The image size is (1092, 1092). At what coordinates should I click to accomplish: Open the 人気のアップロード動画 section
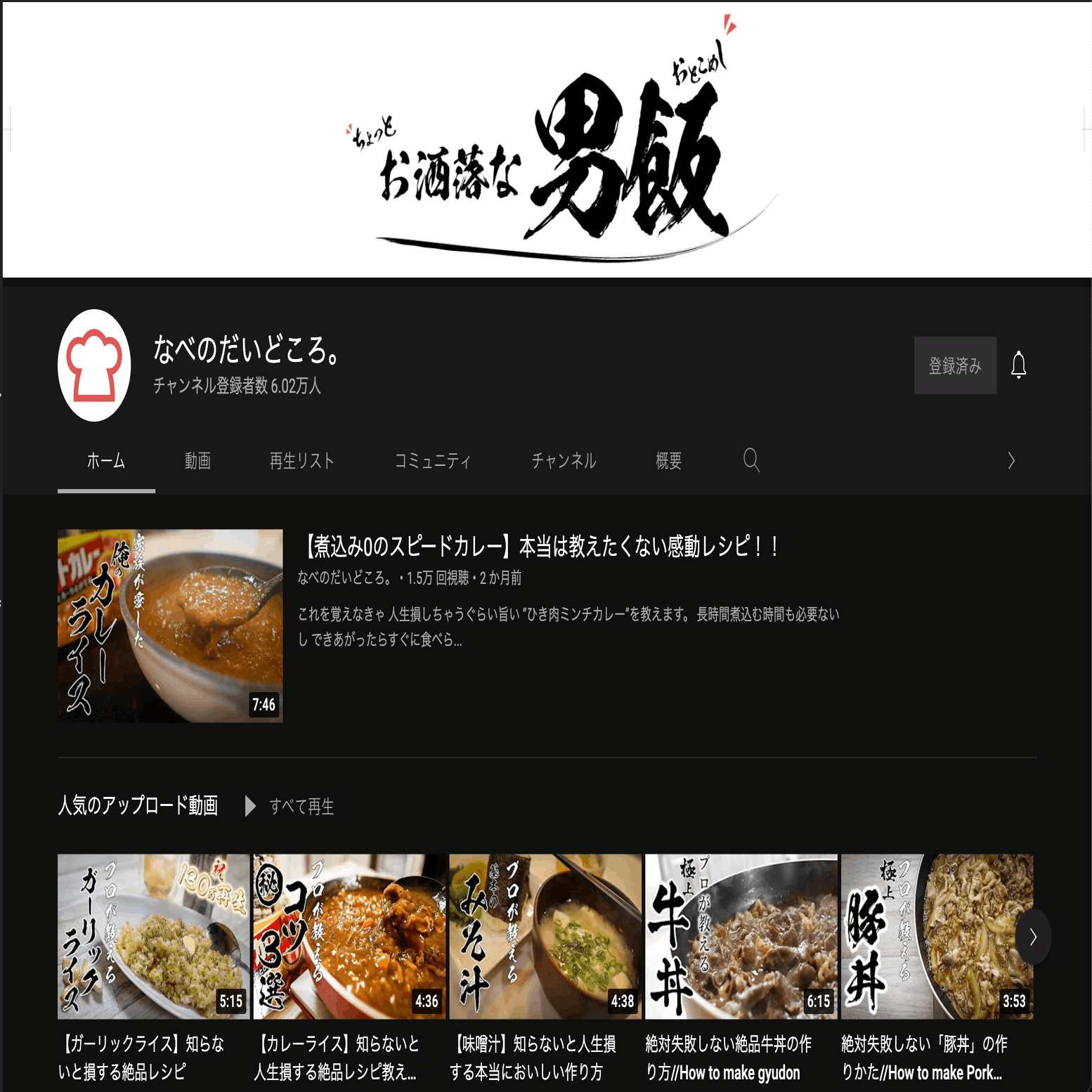tap(138, 805)
